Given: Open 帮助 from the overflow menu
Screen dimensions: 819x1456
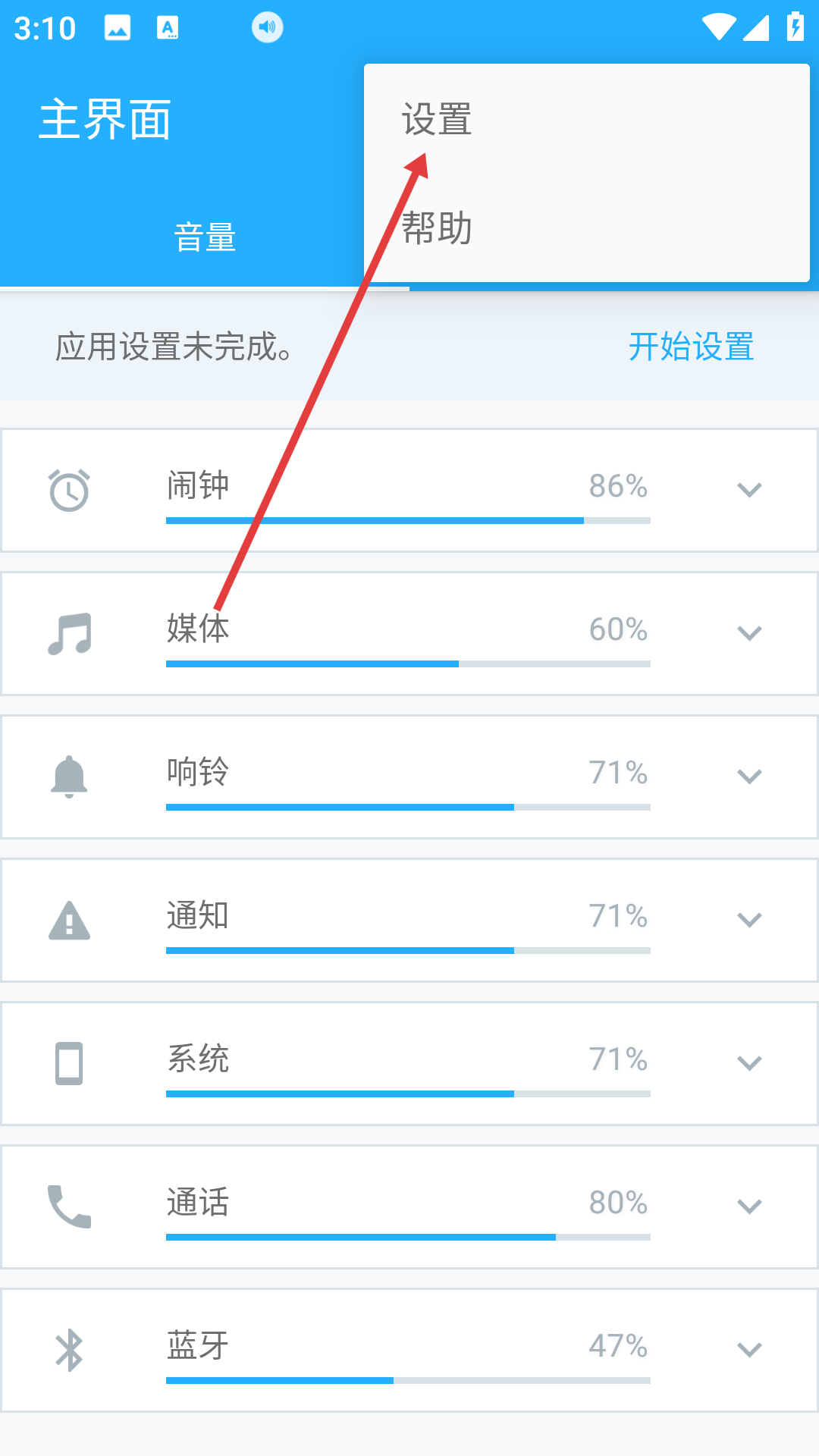Looking at the screenshot, I should (x=437, y=227).
